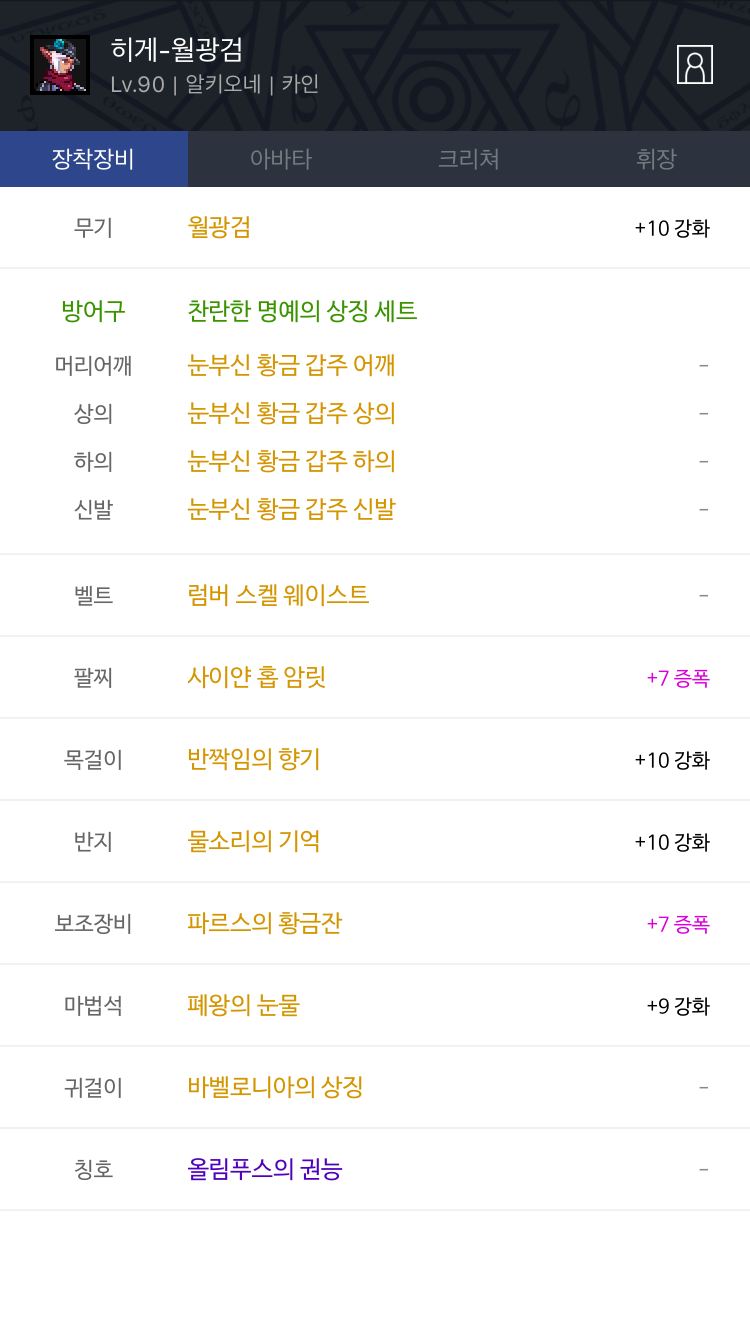Open bracelet 사이얀 홉 암릿
Image resolution: width=750 pixels, height=1334 pixels.
(257, 677)
